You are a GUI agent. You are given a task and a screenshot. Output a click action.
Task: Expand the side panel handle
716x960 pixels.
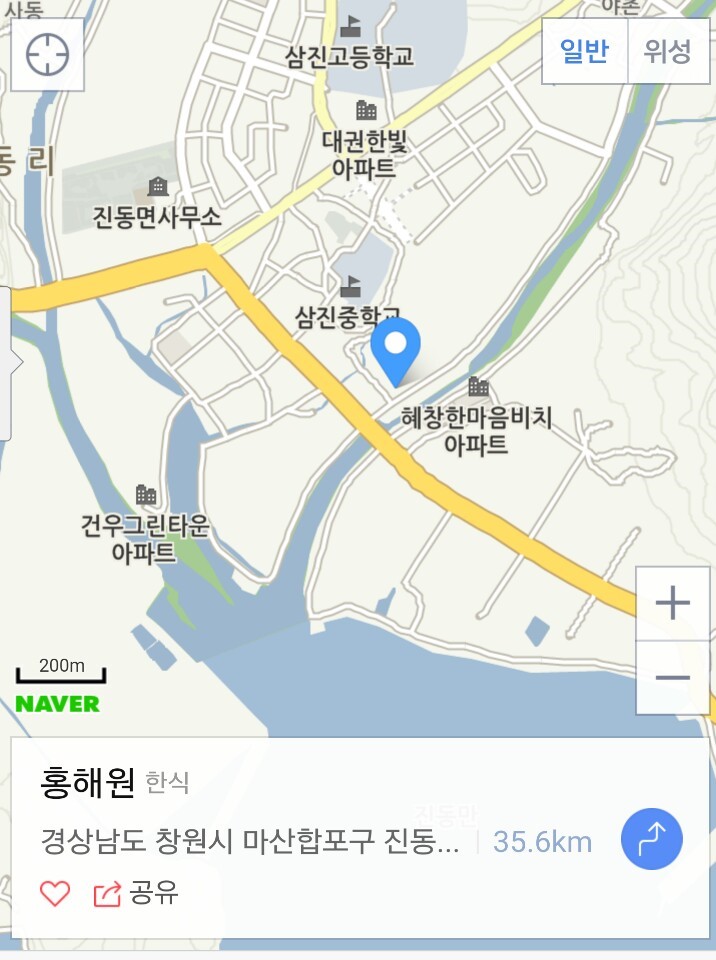click(x=6, y=362)
